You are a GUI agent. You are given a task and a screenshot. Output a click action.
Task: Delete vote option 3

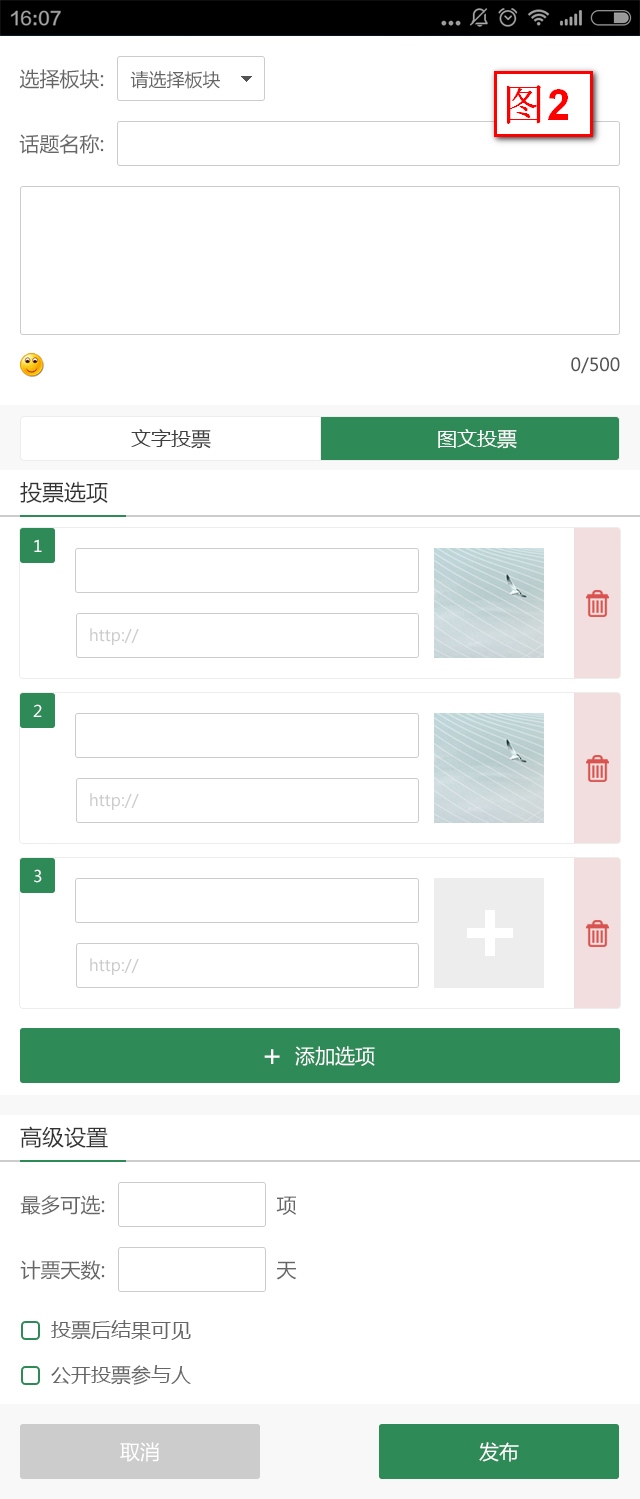tap(597, 933)
